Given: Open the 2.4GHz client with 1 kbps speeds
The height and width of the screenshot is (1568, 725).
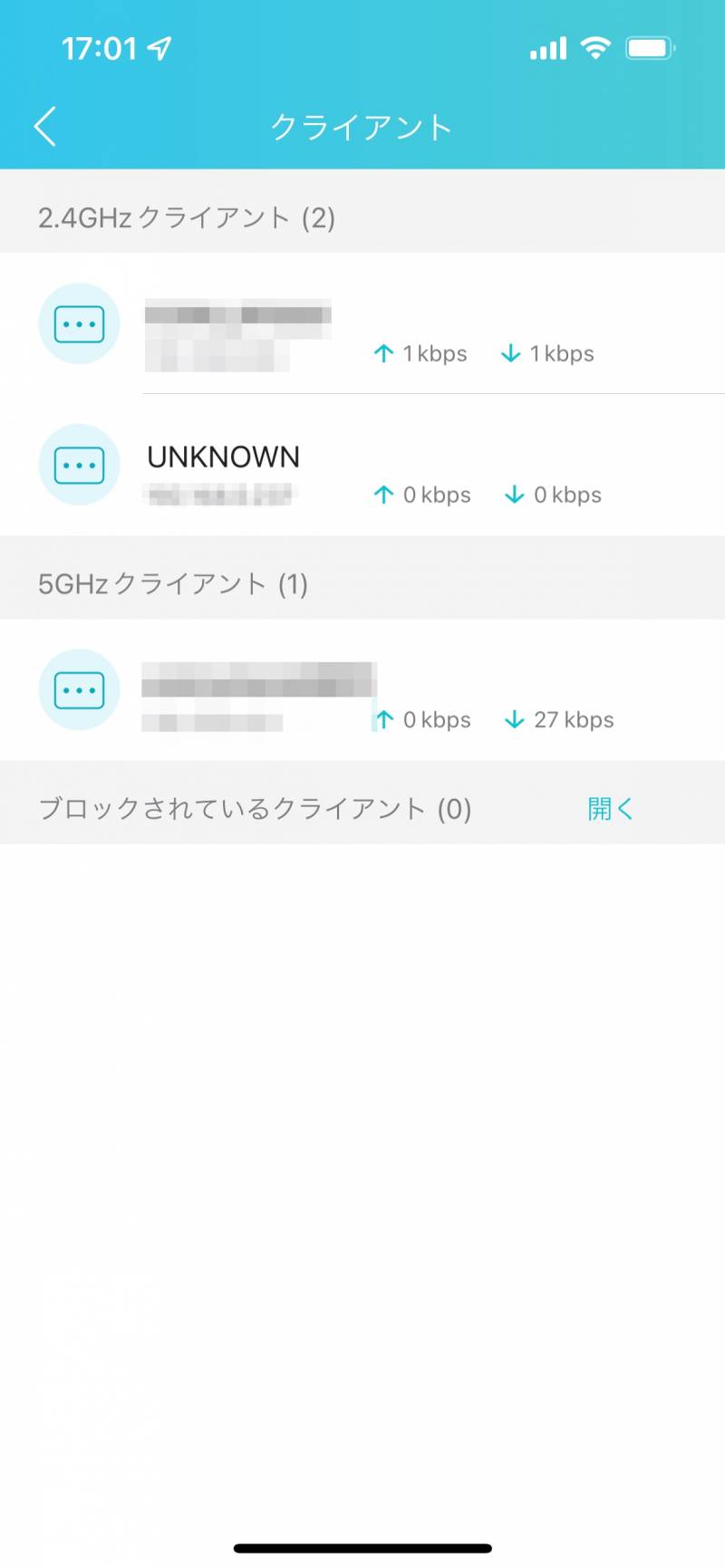Looking at the screenshot, I should 362,323.
